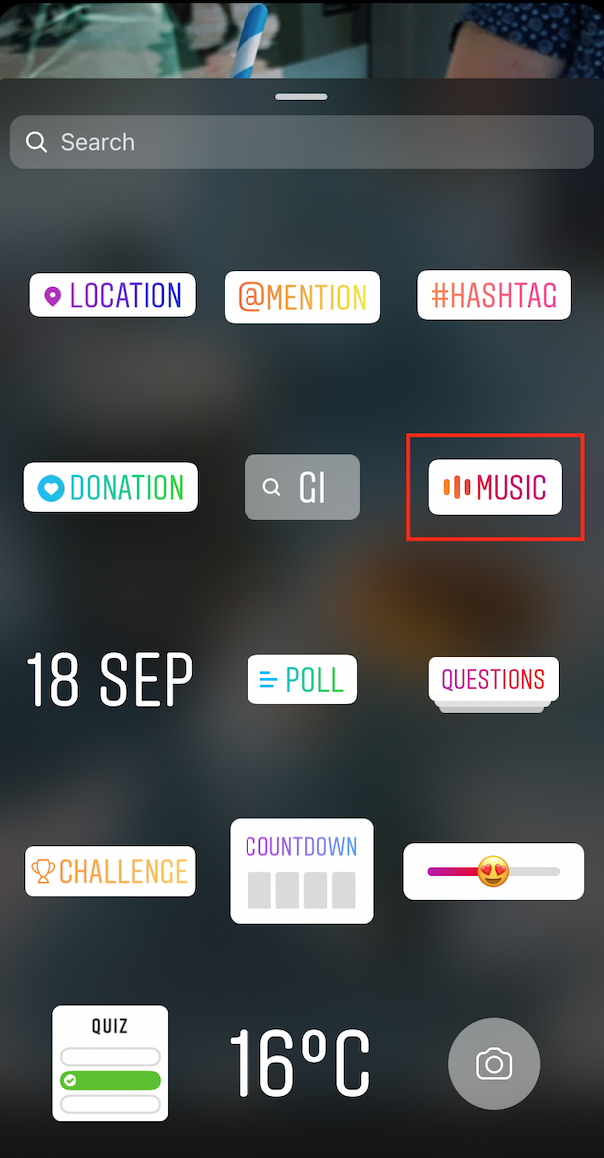Pick the Music sticker
This screenshot has height=1158, width=604.
tap(495, 487)
